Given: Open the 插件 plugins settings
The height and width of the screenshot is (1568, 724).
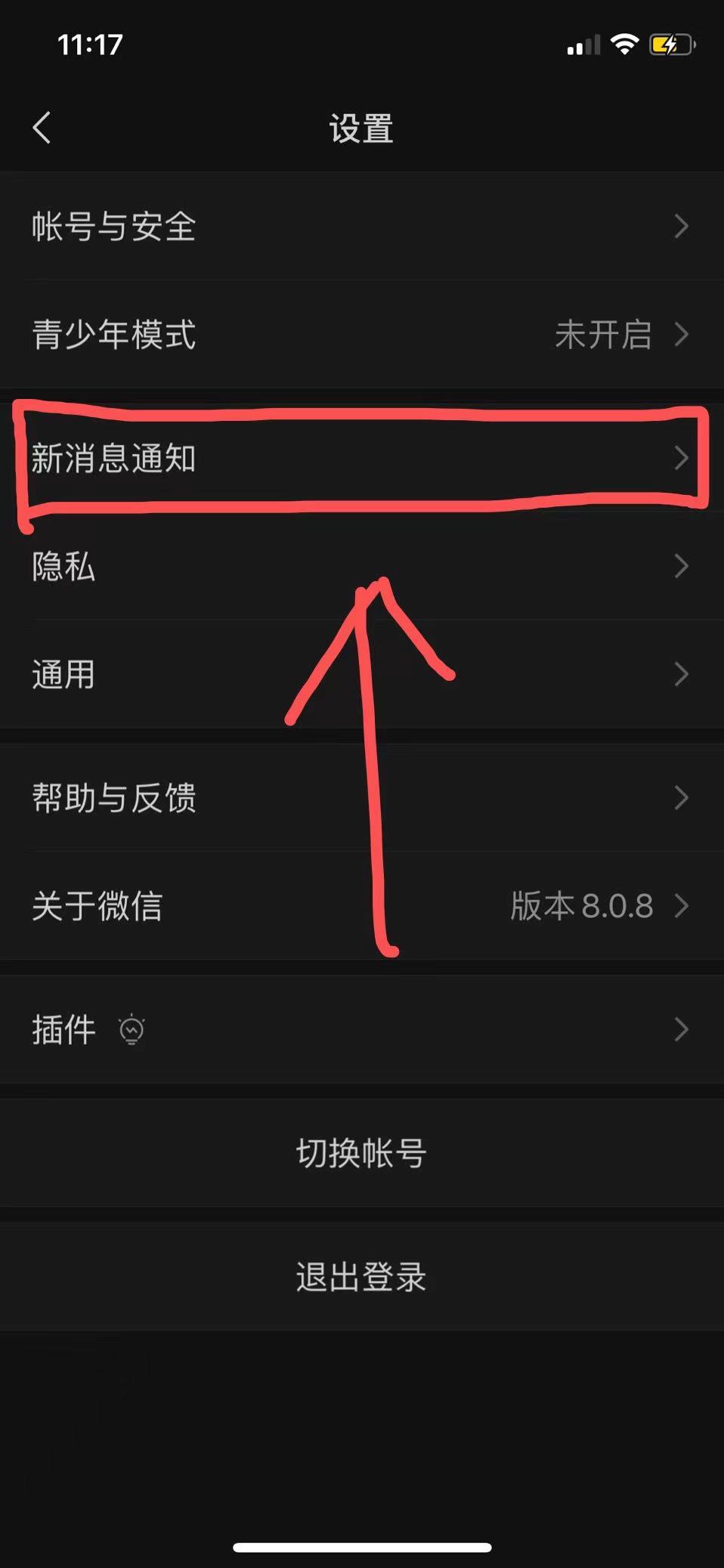Looking at the screenshot, I should click(362, 1030).
